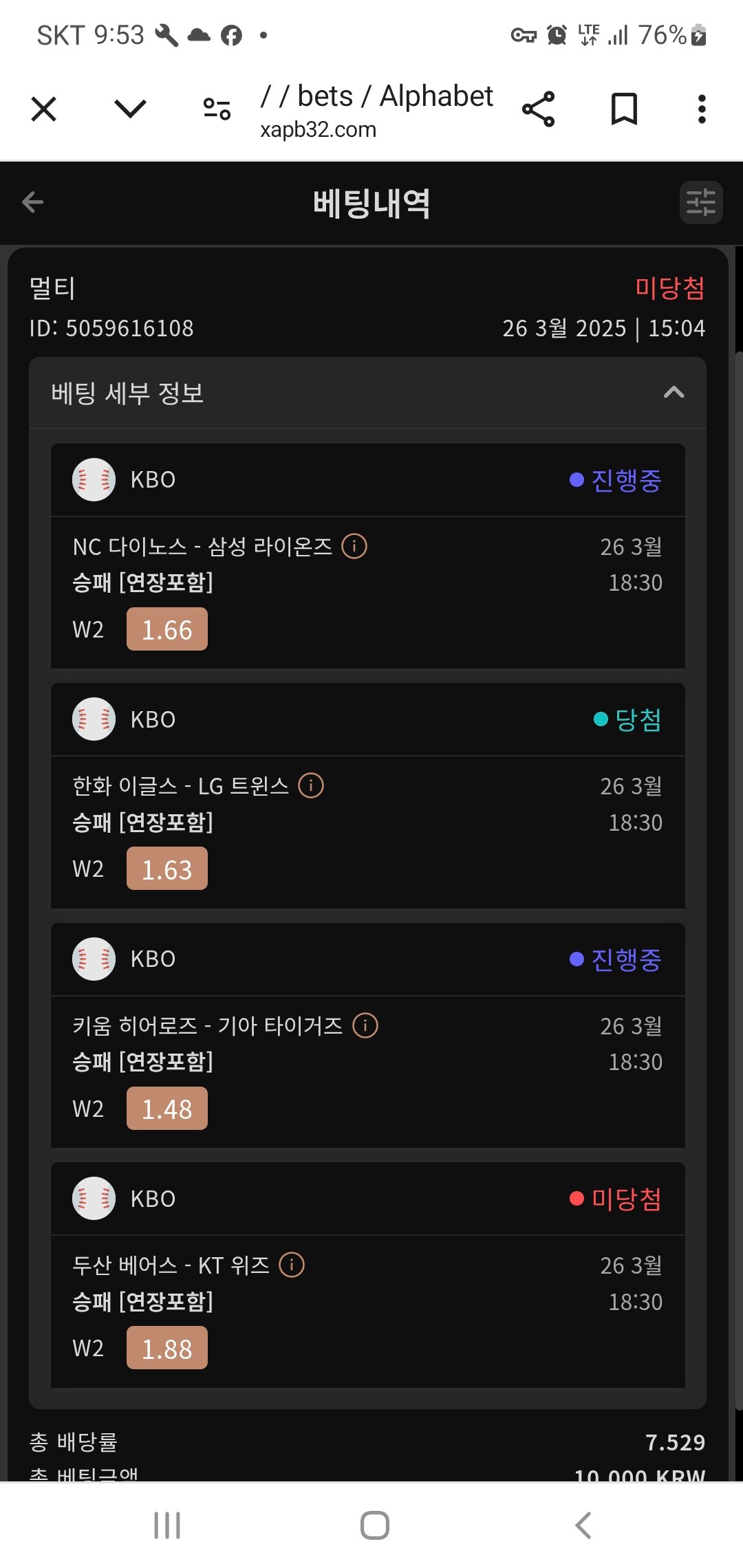Share this xapb32.com page
This screenshot has height=1568, width=743.
[x=538, y=109]
